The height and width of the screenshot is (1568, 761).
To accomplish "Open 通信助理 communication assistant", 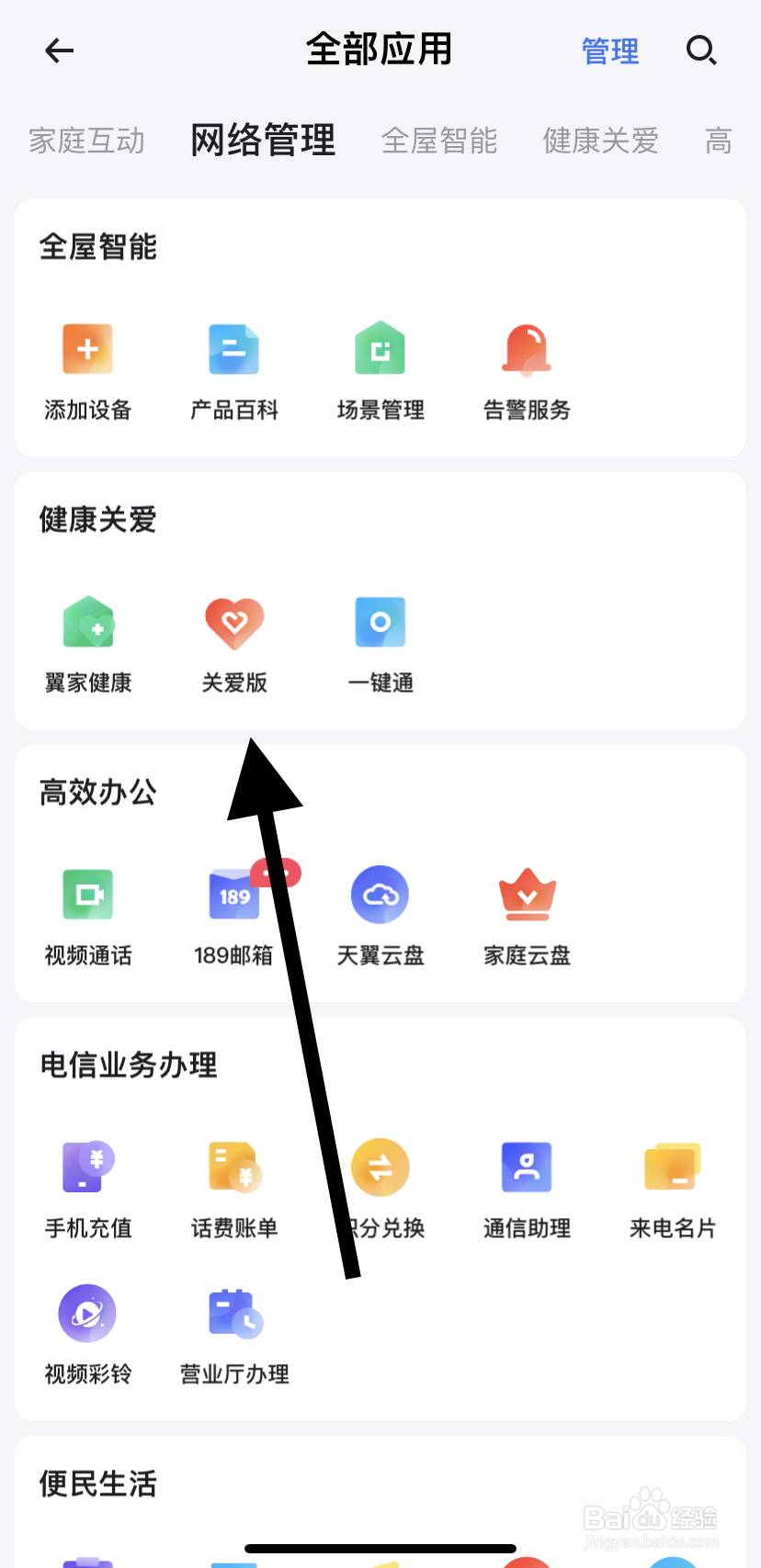I will click(526, 1167).
